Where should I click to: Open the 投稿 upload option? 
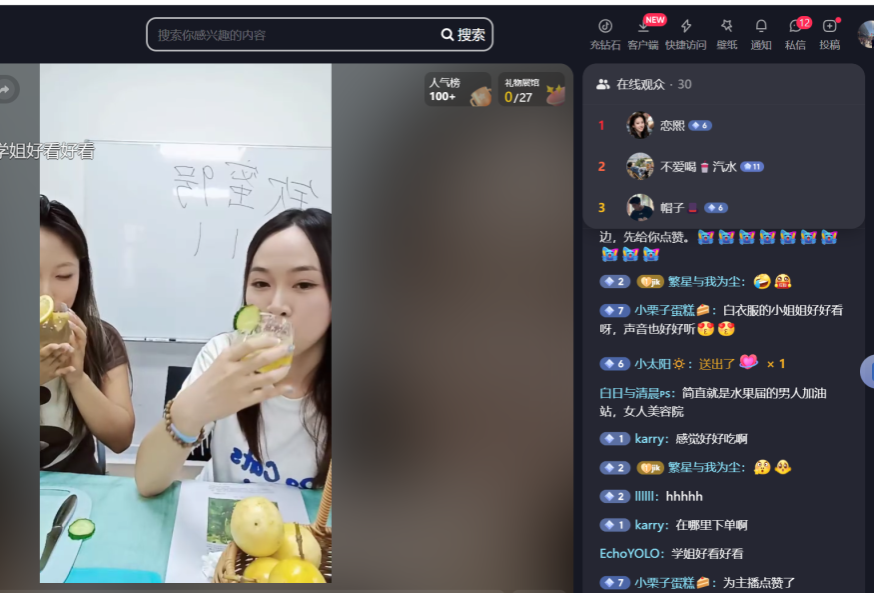tap(829, 33)
